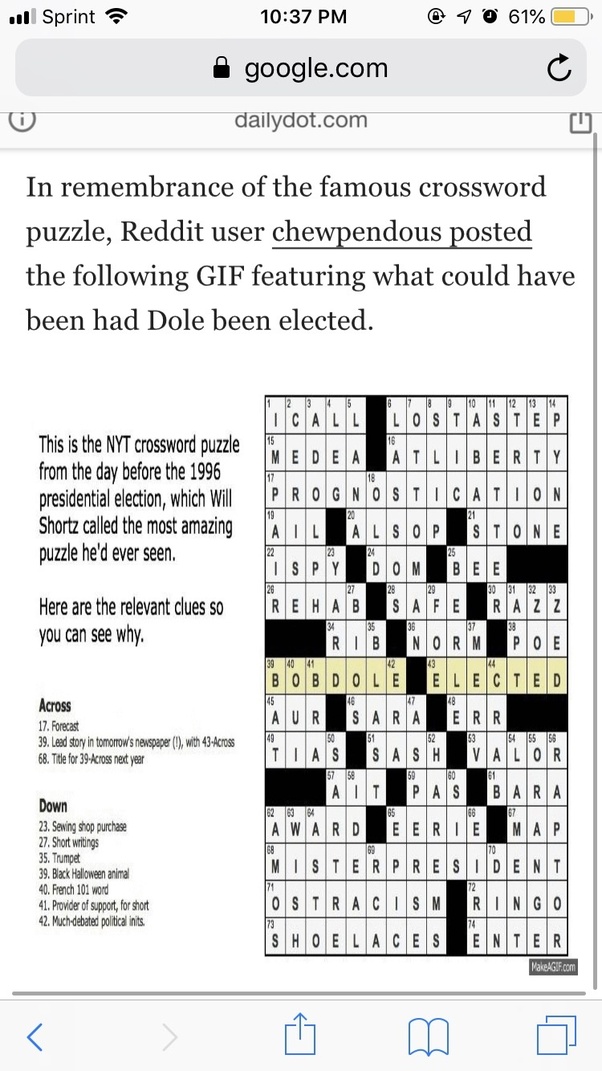This screenshot has width=602, height=1071.
Task: Tap the info icon beside dailydot.com
Action: (23, 120)
